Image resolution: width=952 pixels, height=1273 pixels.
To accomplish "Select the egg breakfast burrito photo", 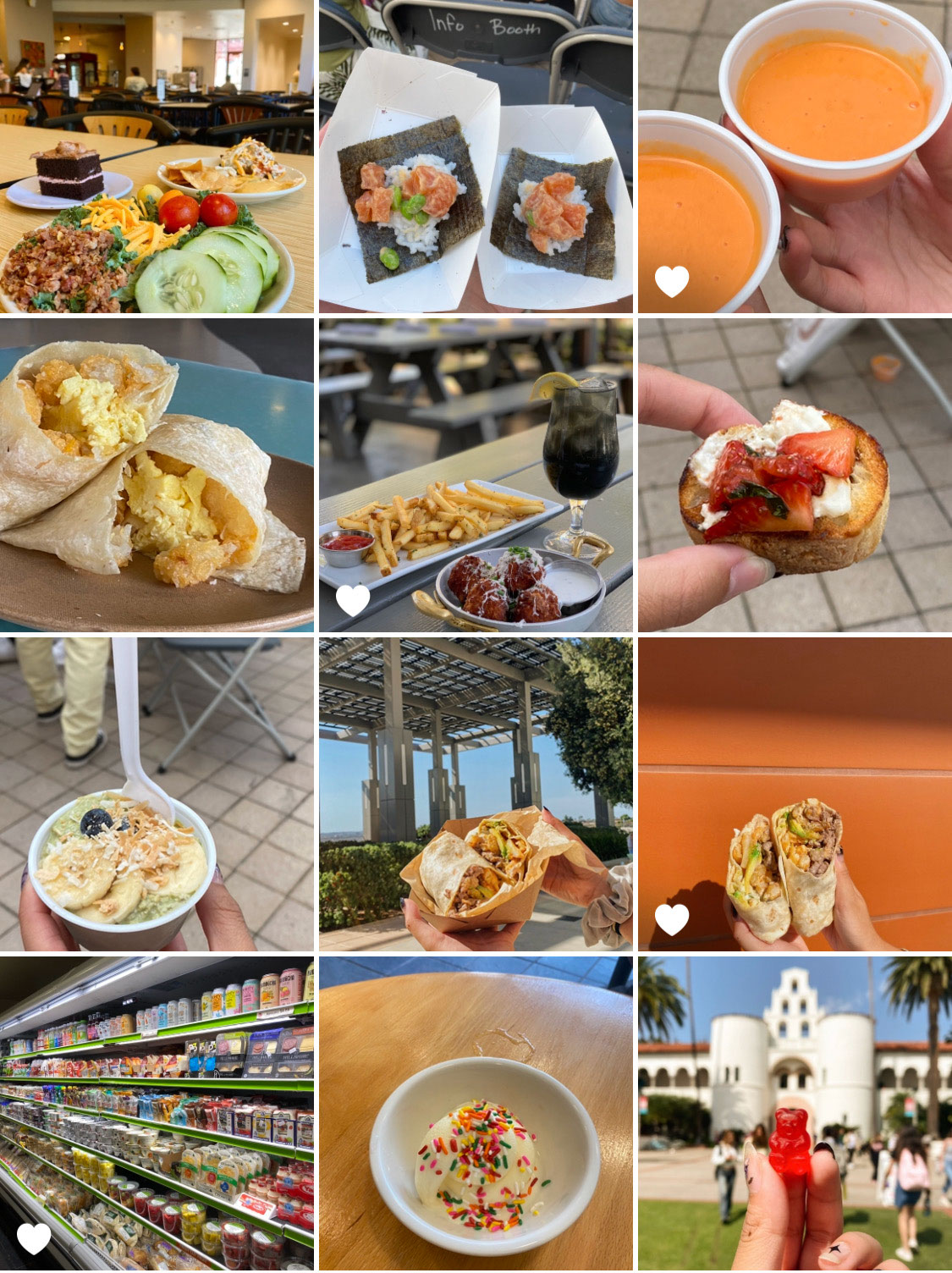I will (157, 475).
